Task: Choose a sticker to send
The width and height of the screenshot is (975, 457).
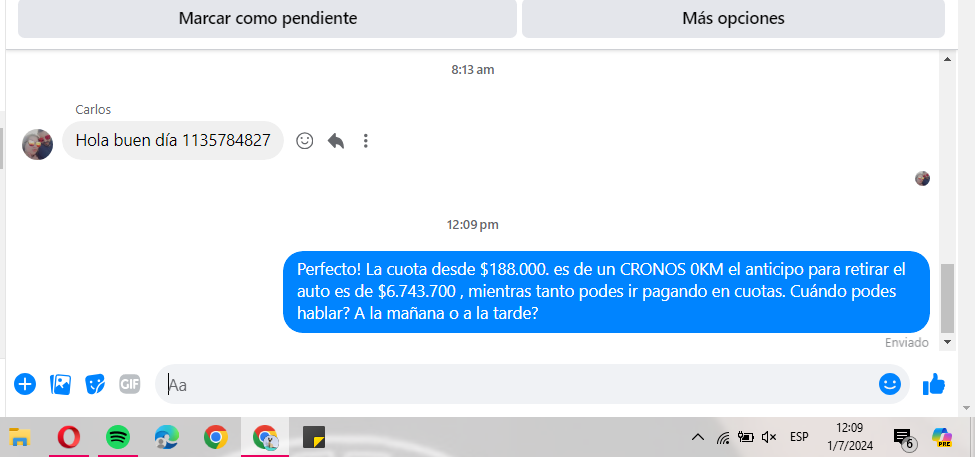Action: (x=95, y=383)
